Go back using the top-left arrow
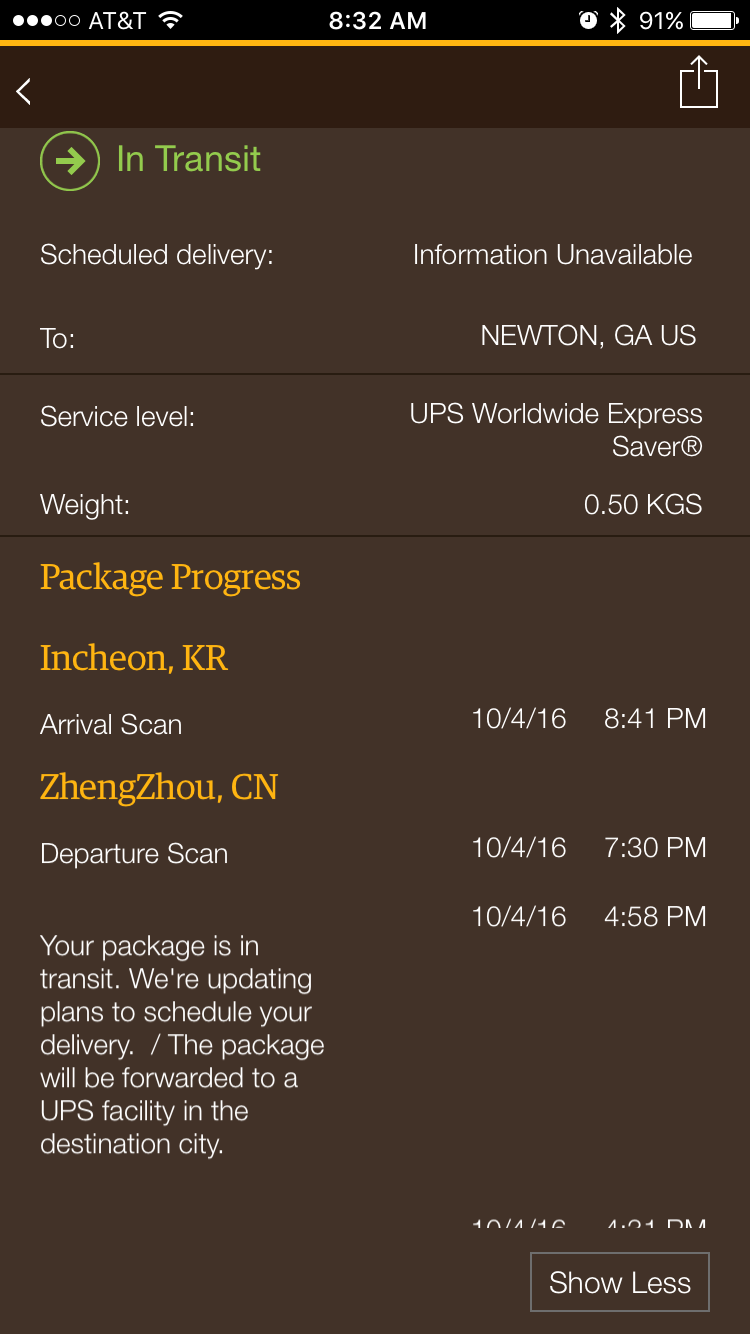The width and height of the screenshot is (750, 1334). coord(24,91)
